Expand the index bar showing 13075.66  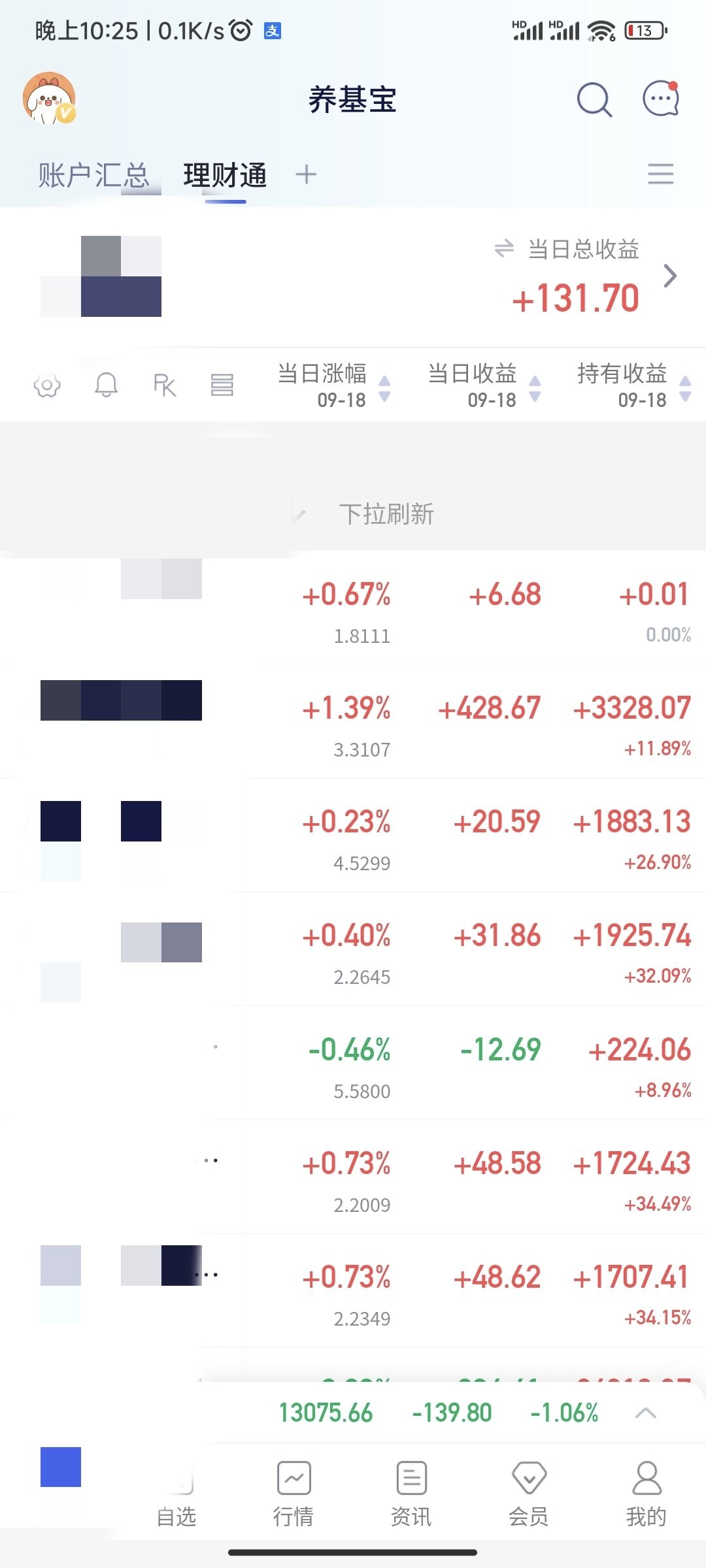coord(646,1413)
